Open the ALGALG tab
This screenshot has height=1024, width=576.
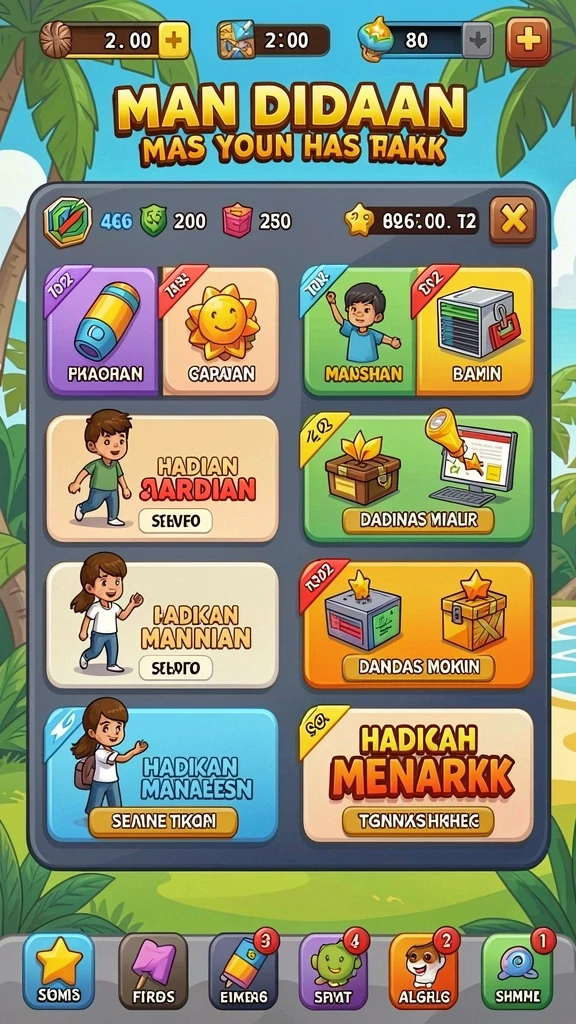(424, 971)
